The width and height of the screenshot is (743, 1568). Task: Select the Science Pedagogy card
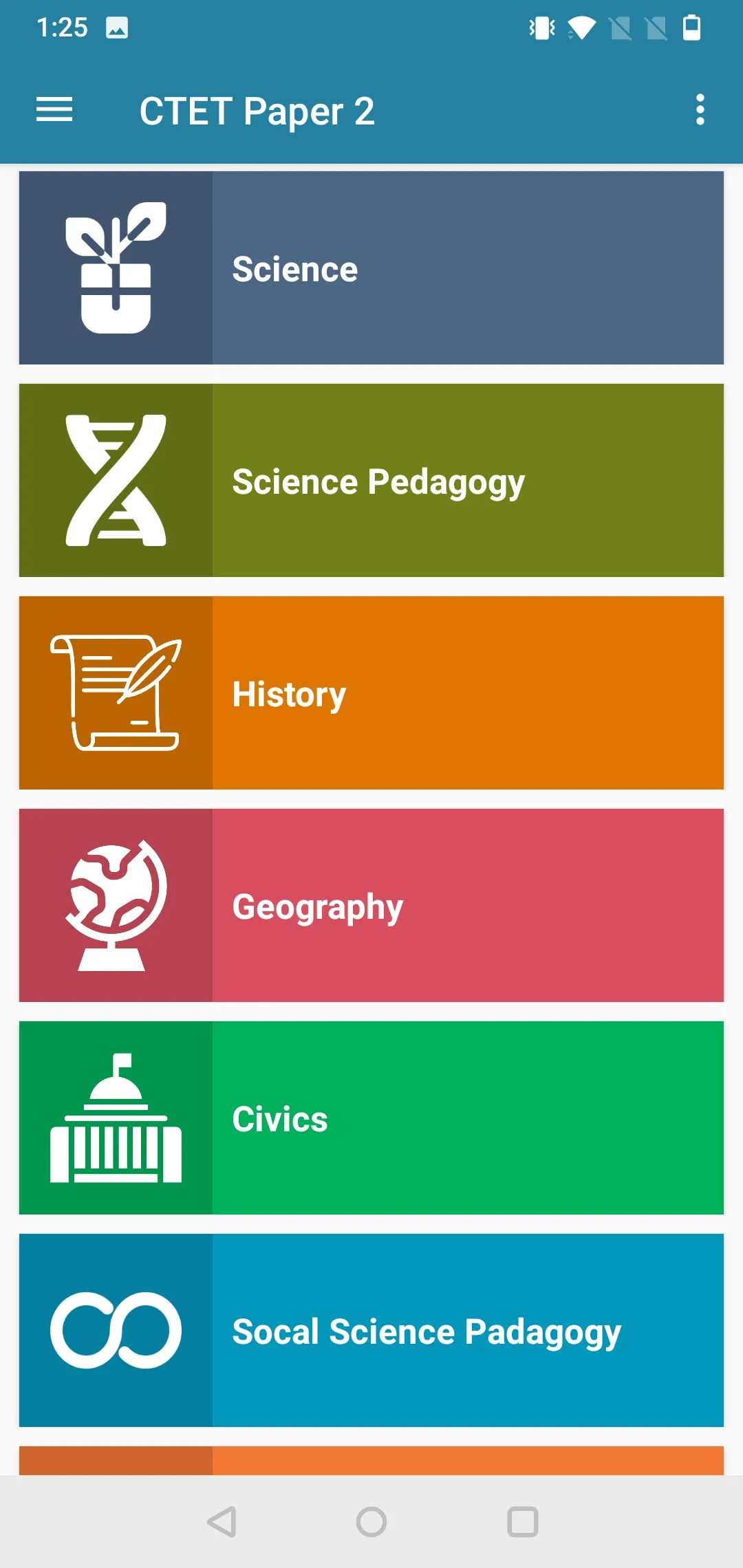[371, 481]
